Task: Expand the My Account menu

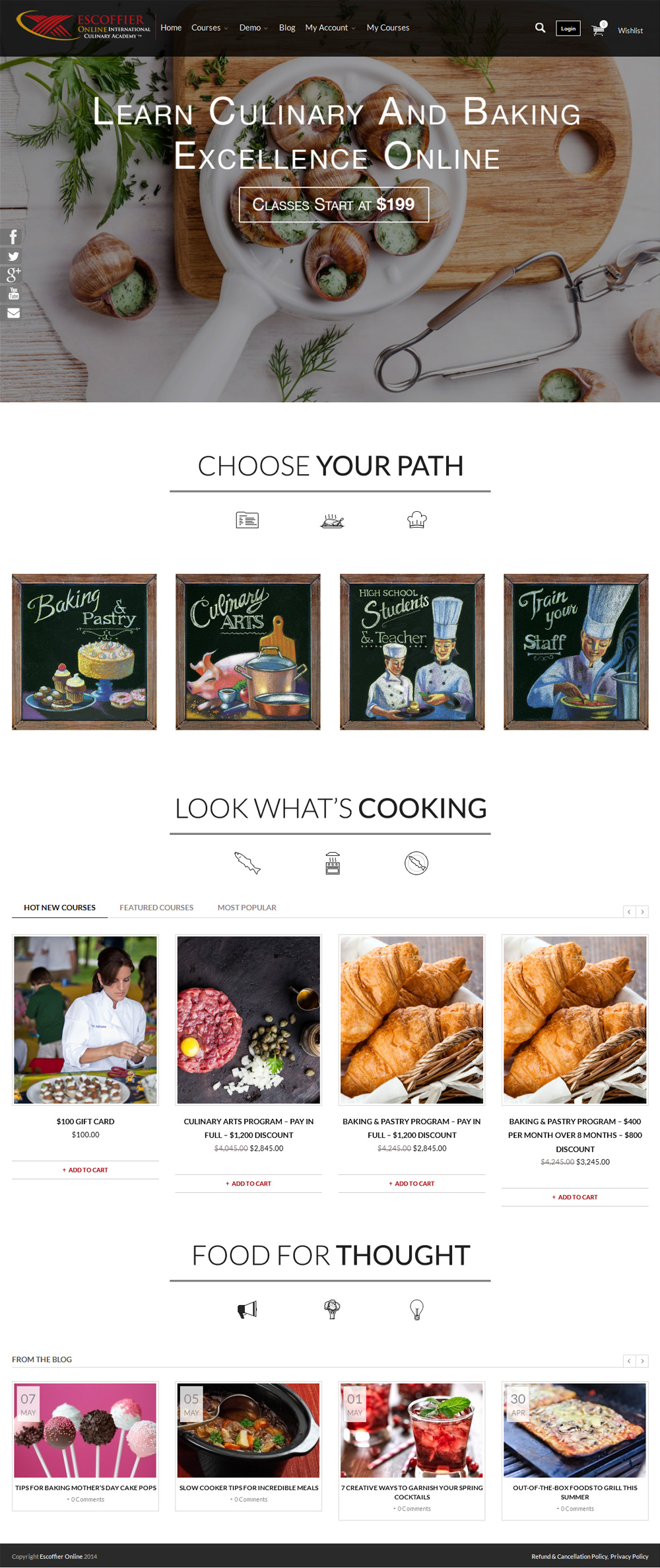Action: click(329, 28)
